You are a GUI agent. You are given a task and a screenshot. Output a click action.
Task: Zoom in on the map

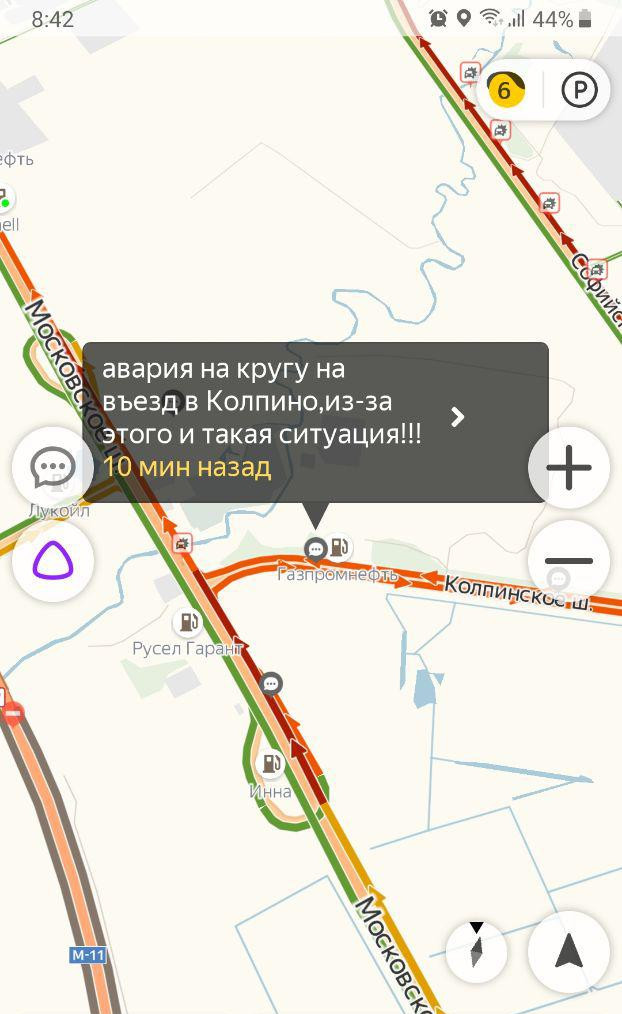pyautogui.click(x=568, y=467)
